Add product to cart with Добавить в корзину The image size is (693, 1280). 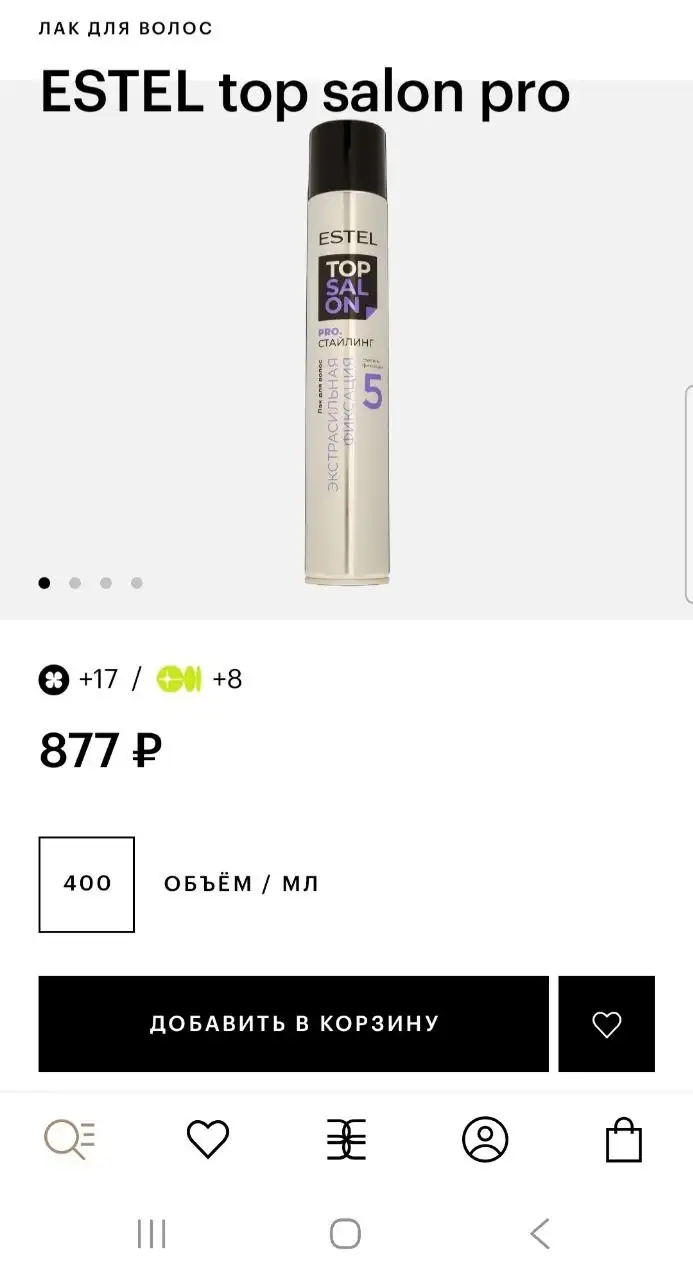[x=293, y=1023]
